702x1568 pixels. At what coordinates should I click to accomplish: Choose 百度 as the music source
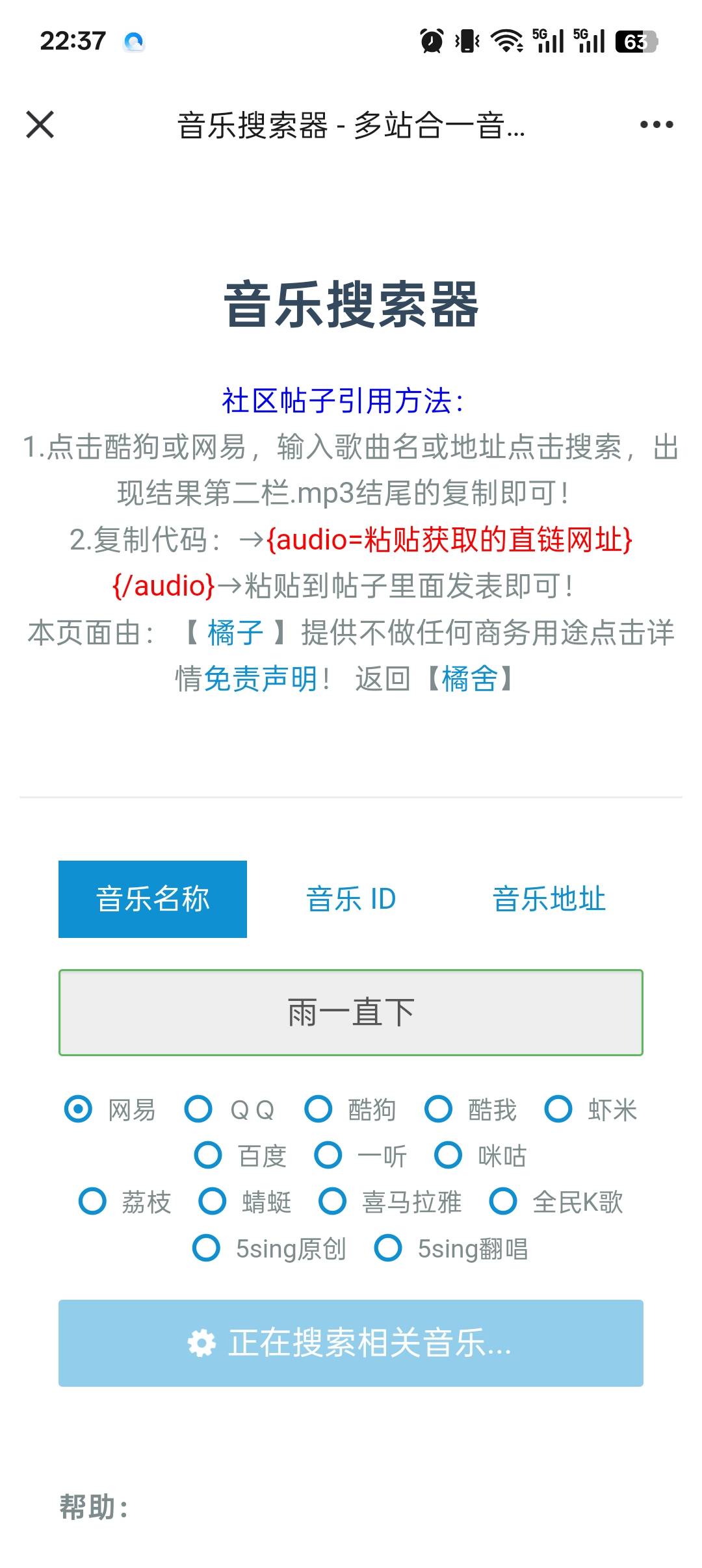208,1156
